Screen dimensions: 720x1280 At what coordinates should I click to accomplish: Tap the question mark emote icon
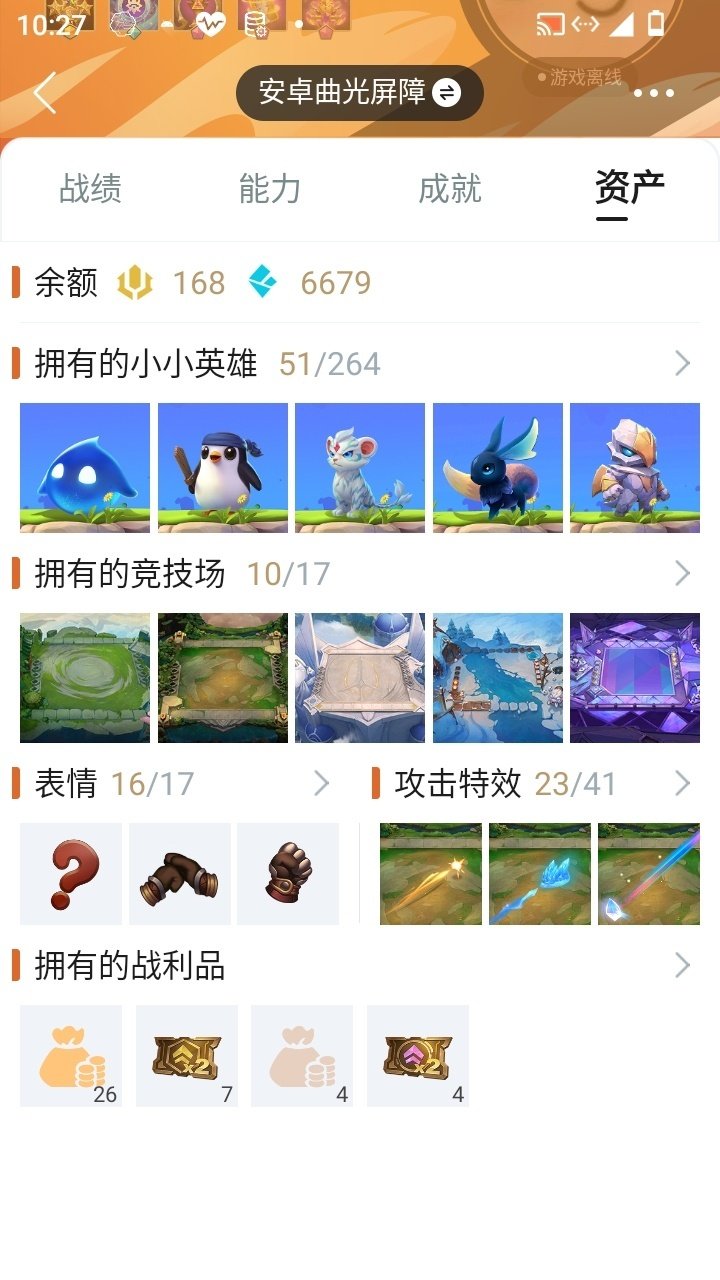tap(70, 872)
